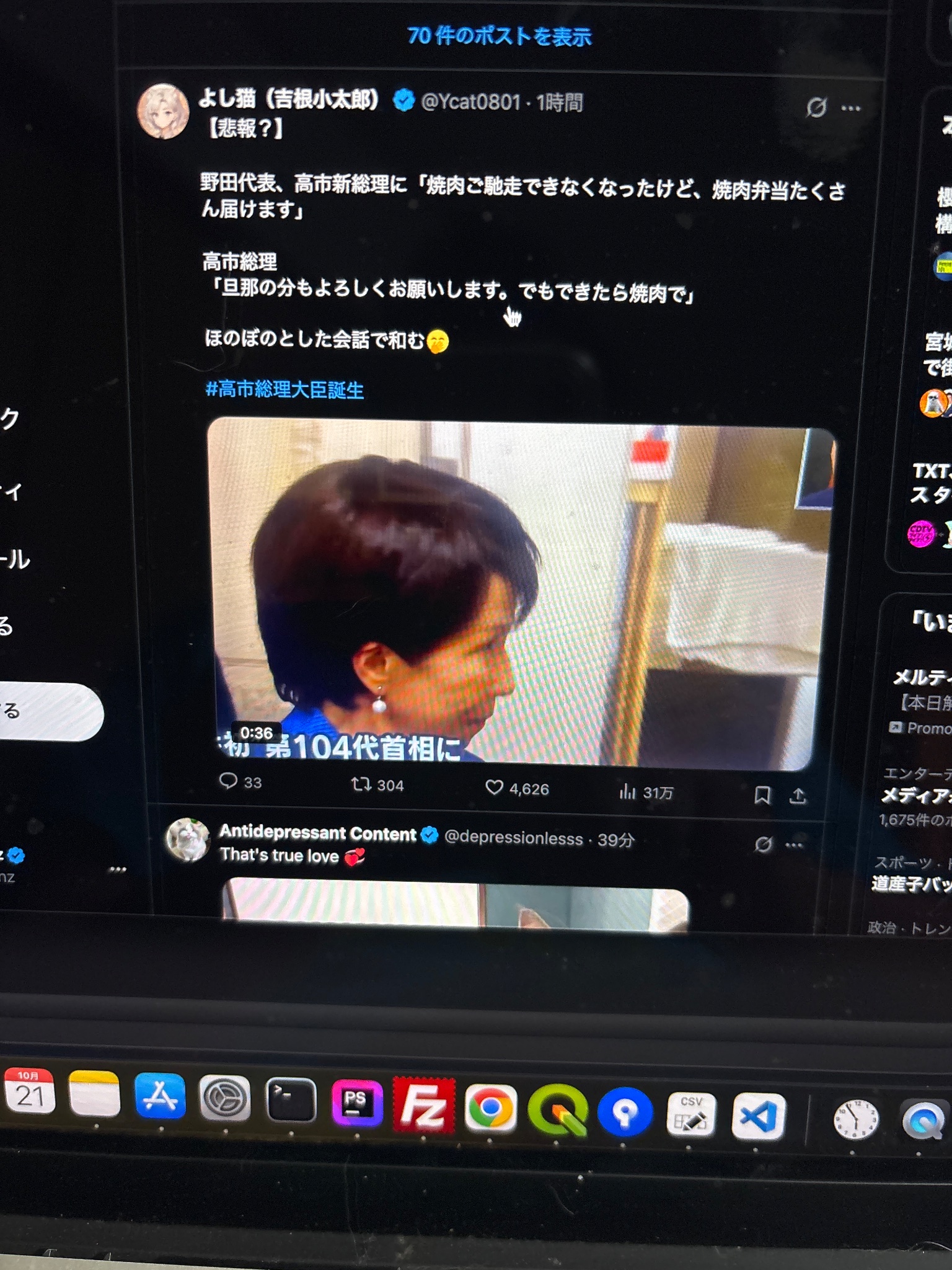Share よし猫's post

click(798, 796)
